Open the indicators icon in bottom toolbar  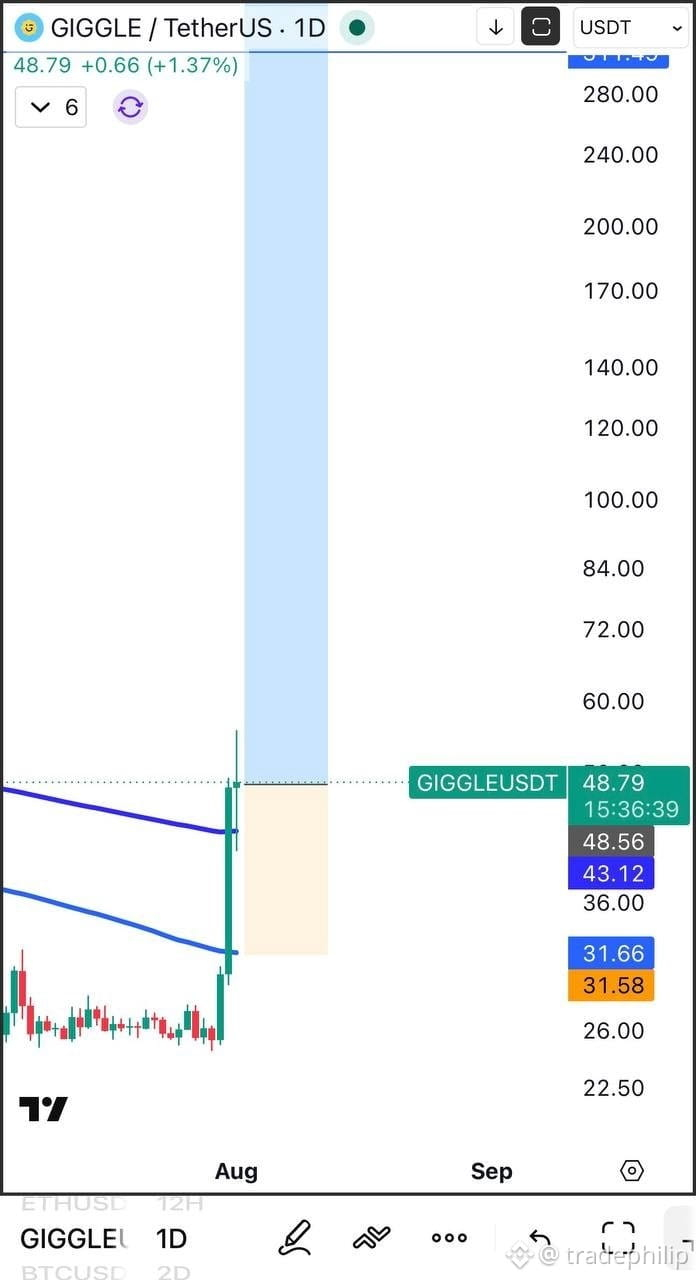[371, 1238]
